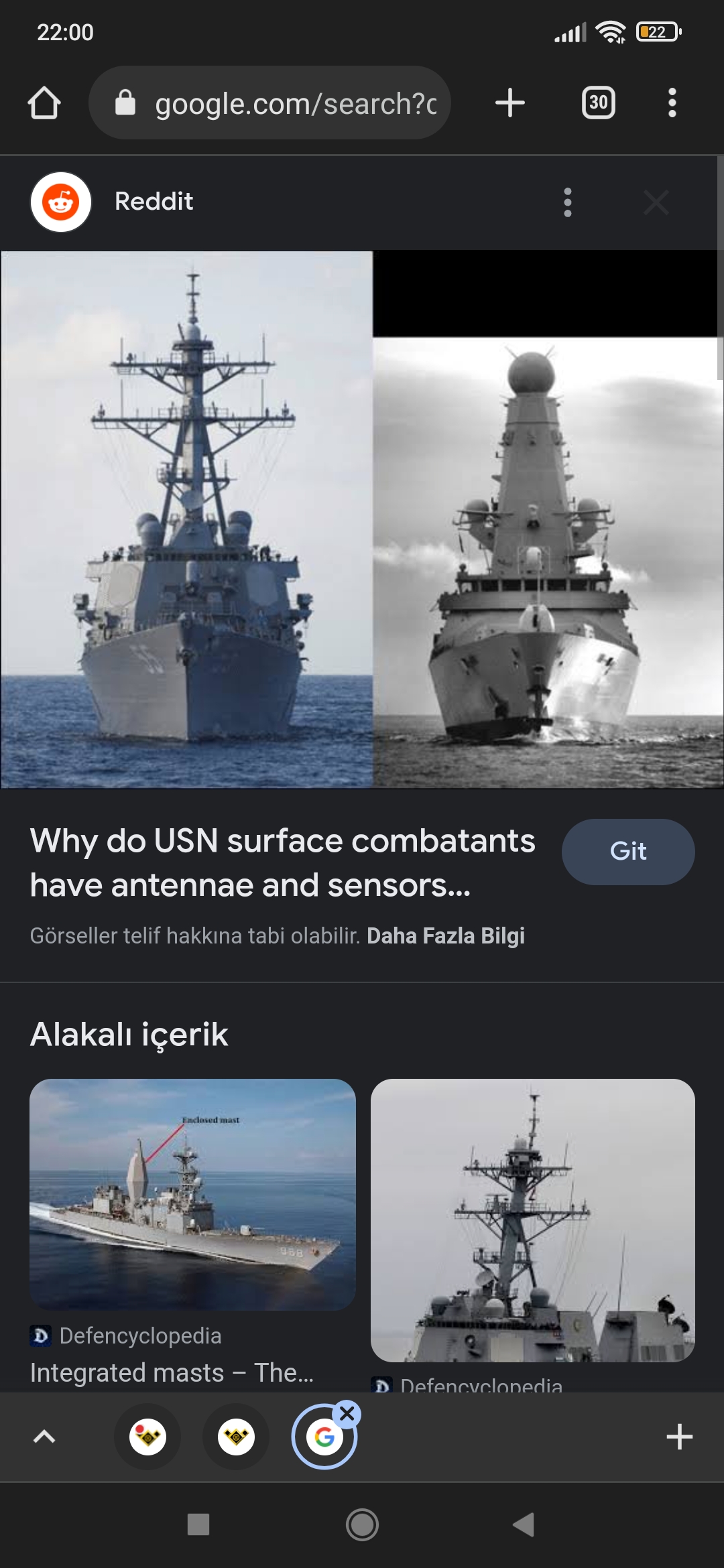The image size is (724, 1568).
Task: Expand the tab group strip
Action: [44, 1437]
